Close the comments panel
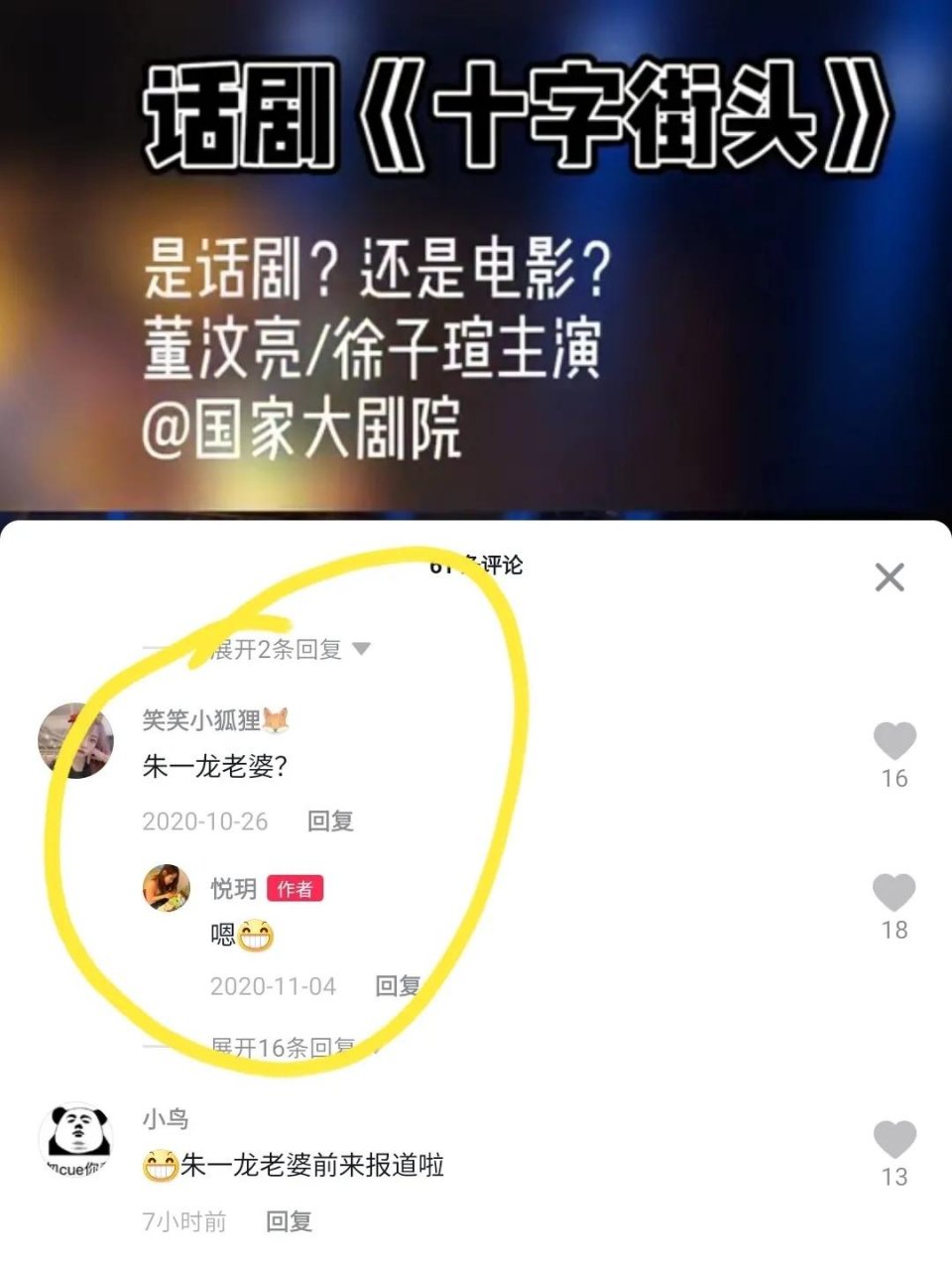Image resolution: width=952 pixels, height=1270 pixels. coord(890,576)
